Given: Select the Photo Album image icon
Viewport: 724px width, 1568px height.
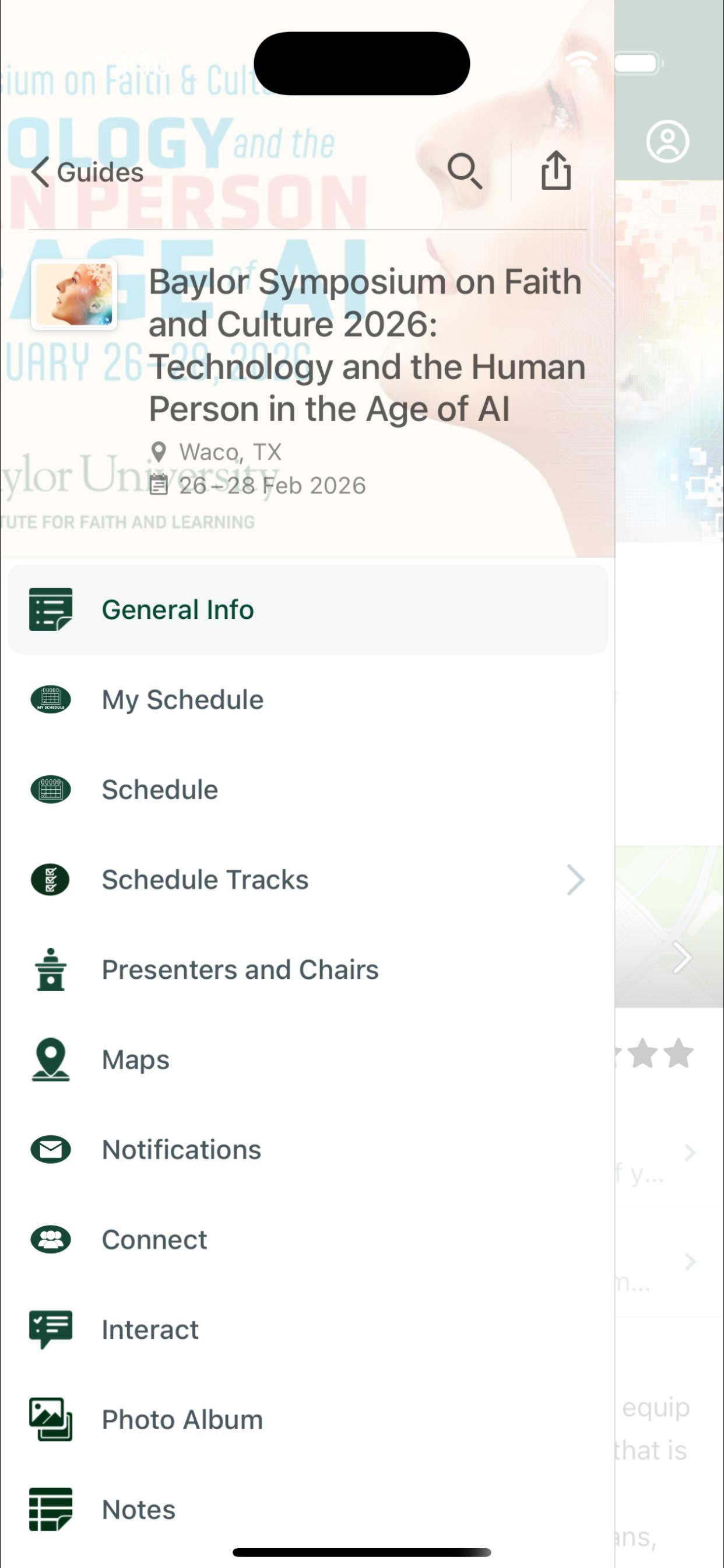Looking at the screenshot, I should click(51, 1419).
